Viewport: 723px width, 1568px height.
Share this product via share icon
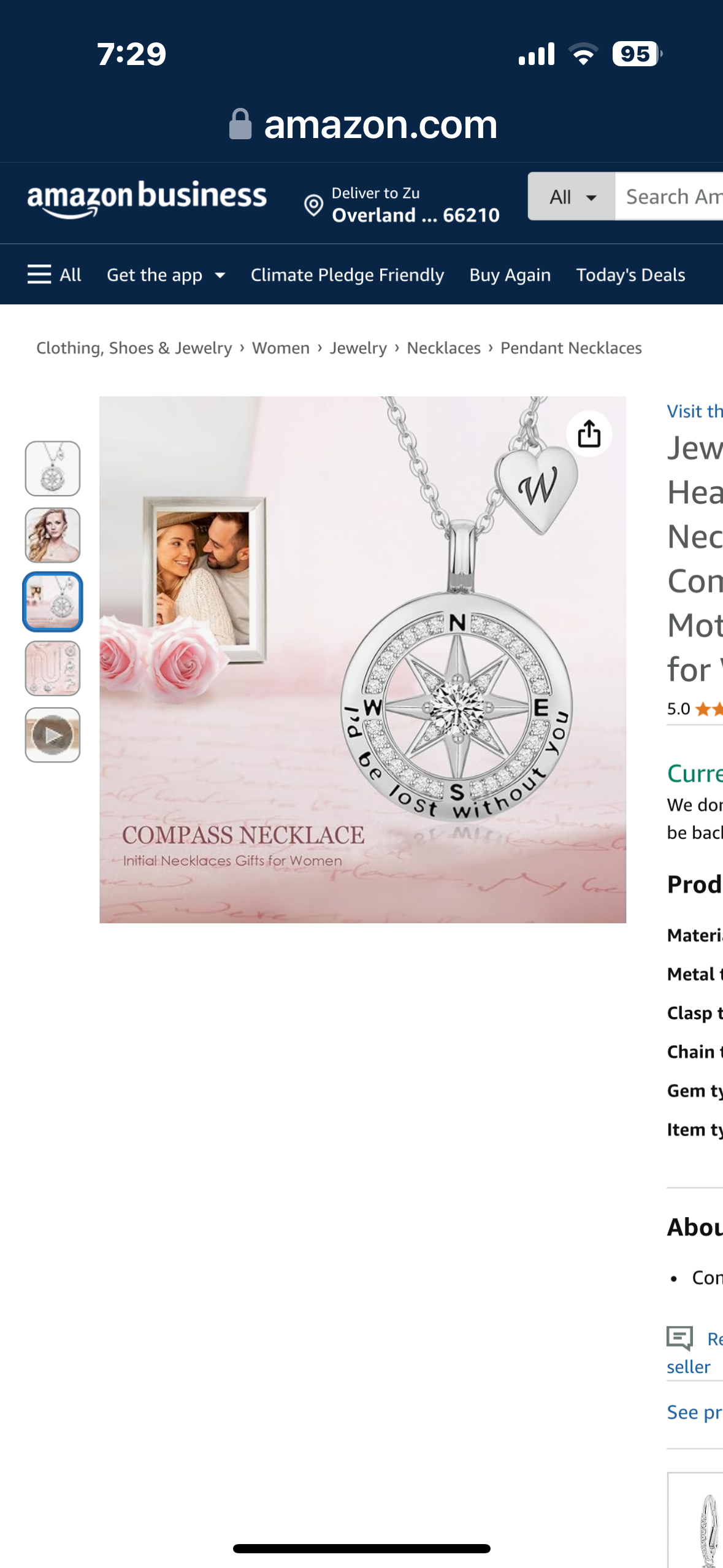(589, 434)
